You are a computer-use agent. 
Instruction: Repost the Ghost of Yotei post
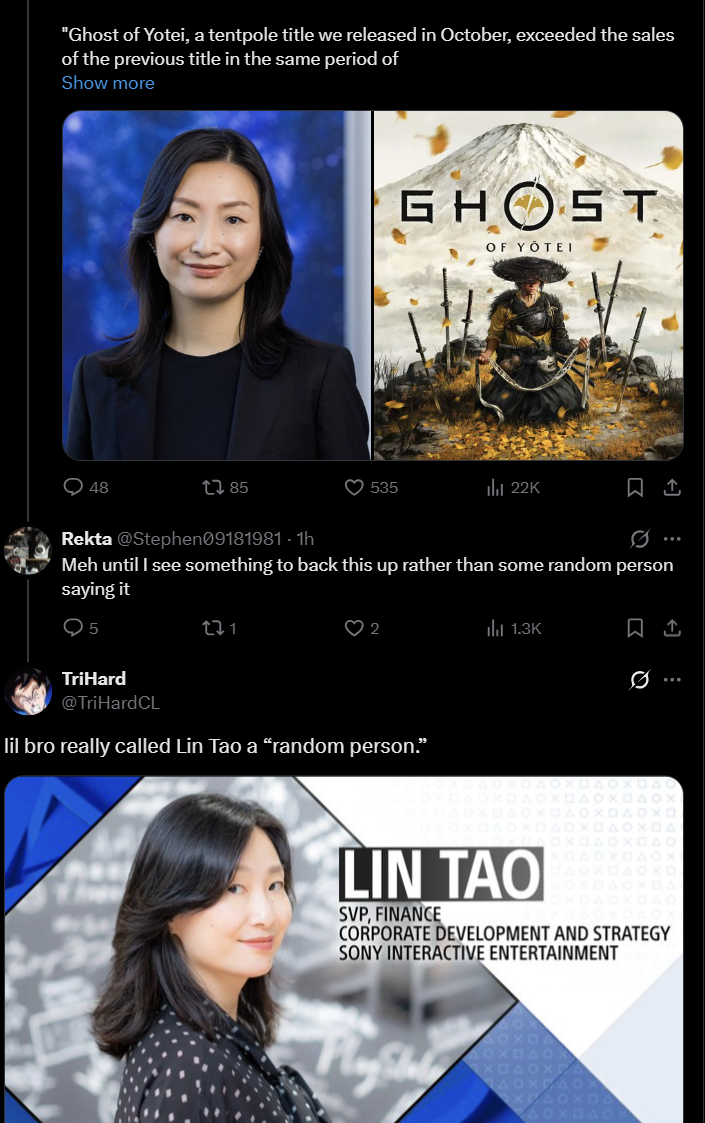tap(212, 487)
